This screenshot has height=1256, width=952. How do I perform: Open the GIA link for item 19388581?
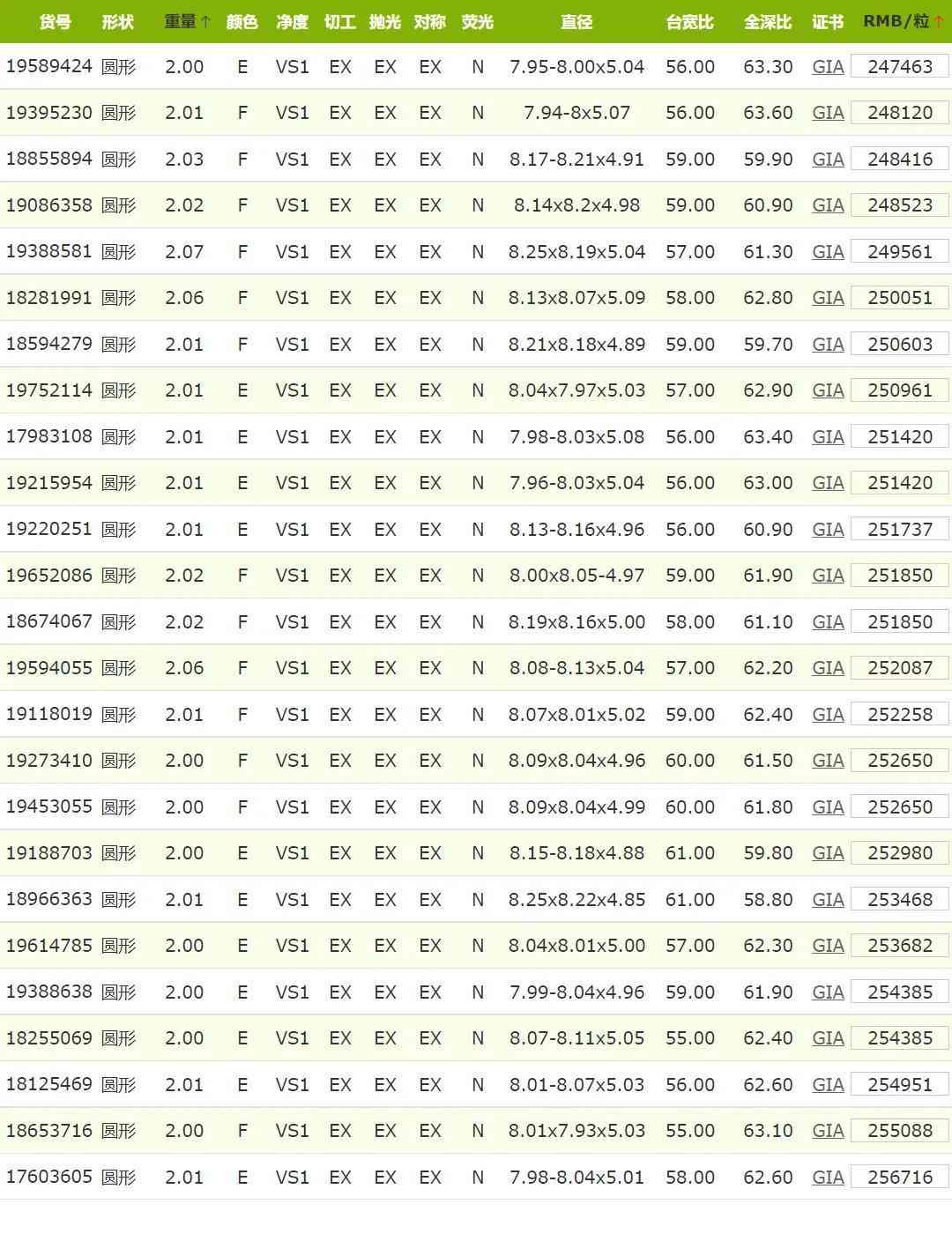[828, 252]
